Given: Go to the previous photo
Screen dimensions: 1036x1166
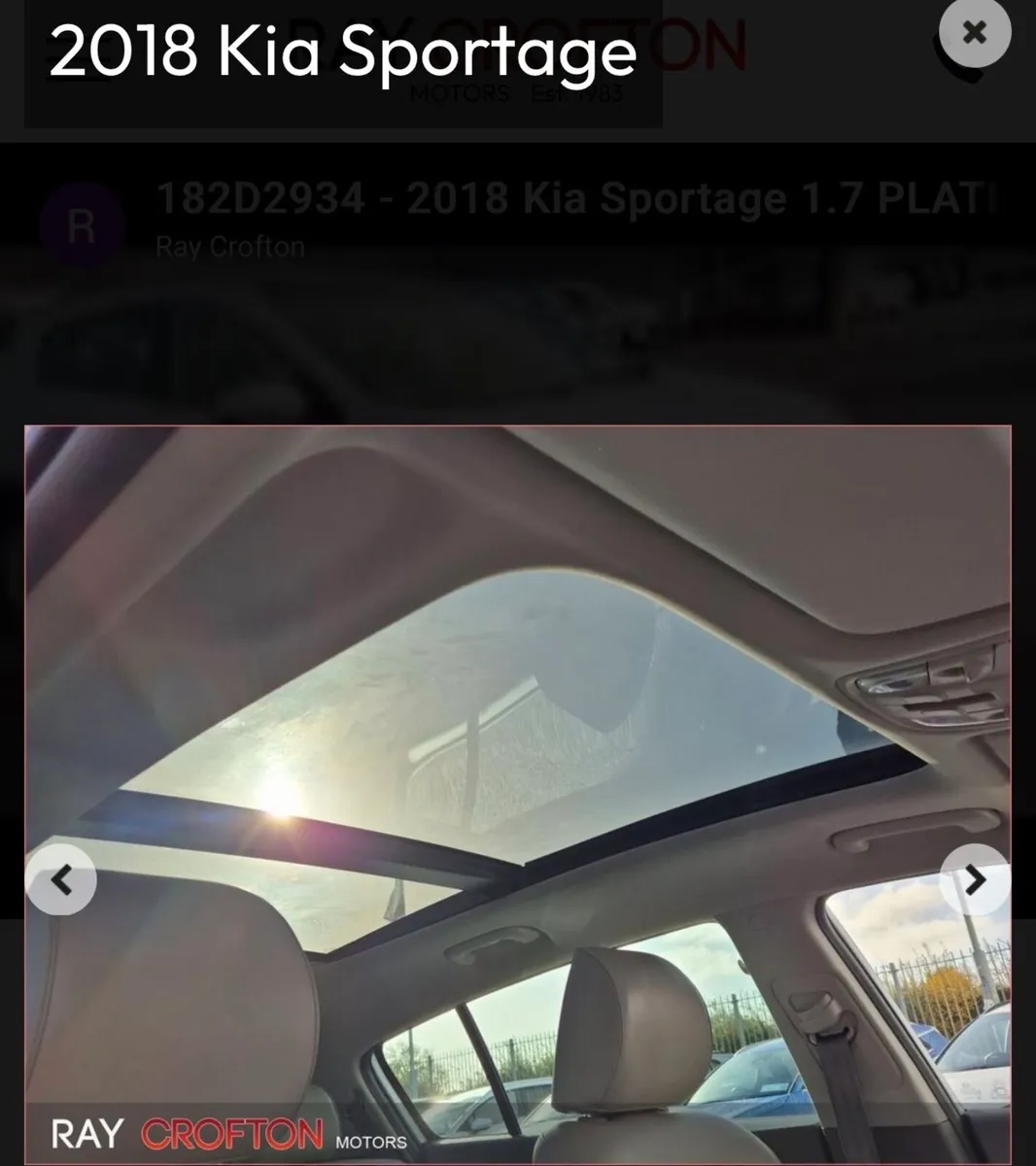Looking at the screenshot, I should click(x=61, y=880).
